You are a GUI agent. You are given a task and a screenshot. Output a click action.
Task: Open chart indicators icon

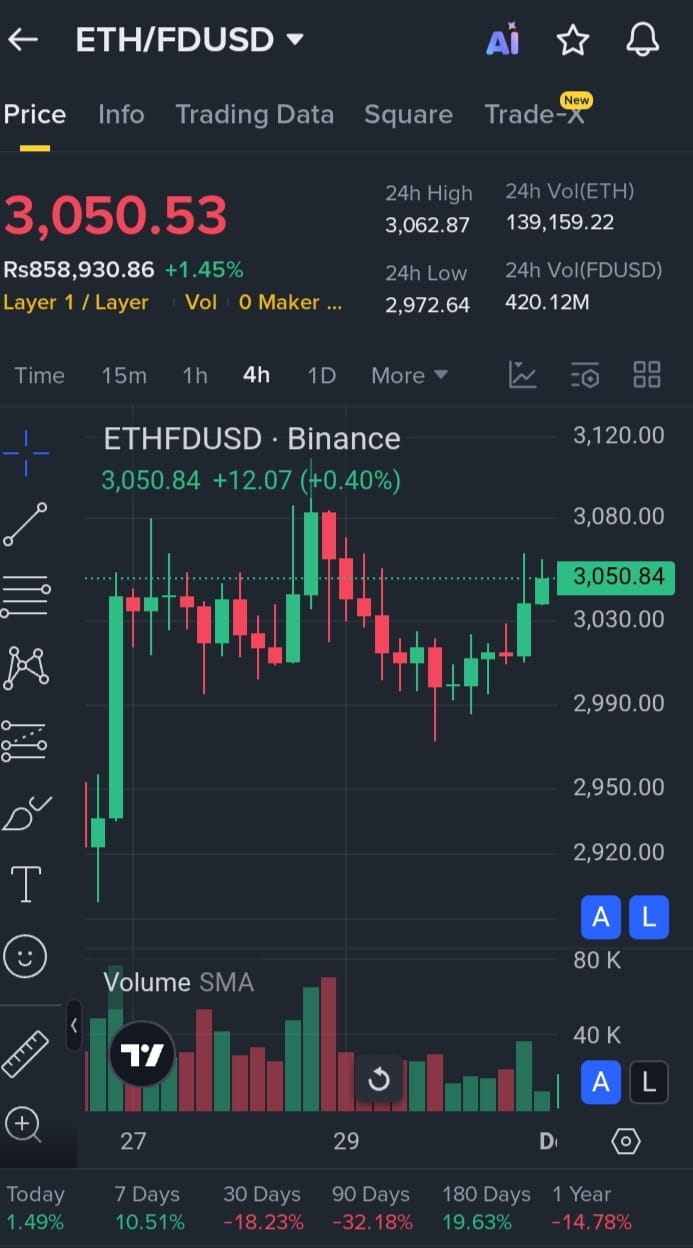click(522, 375)
